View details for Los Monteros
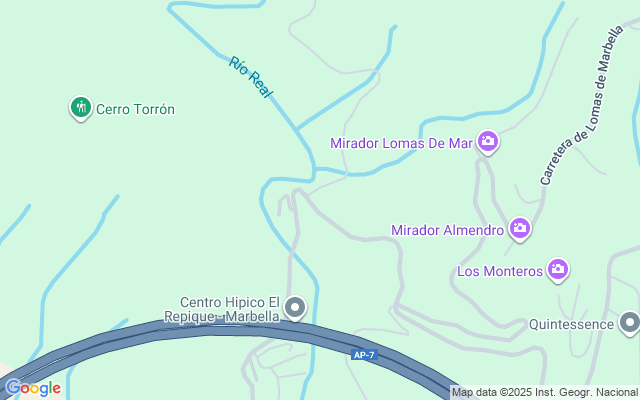This screenshot has height=400, width=640. click(558, 270)
